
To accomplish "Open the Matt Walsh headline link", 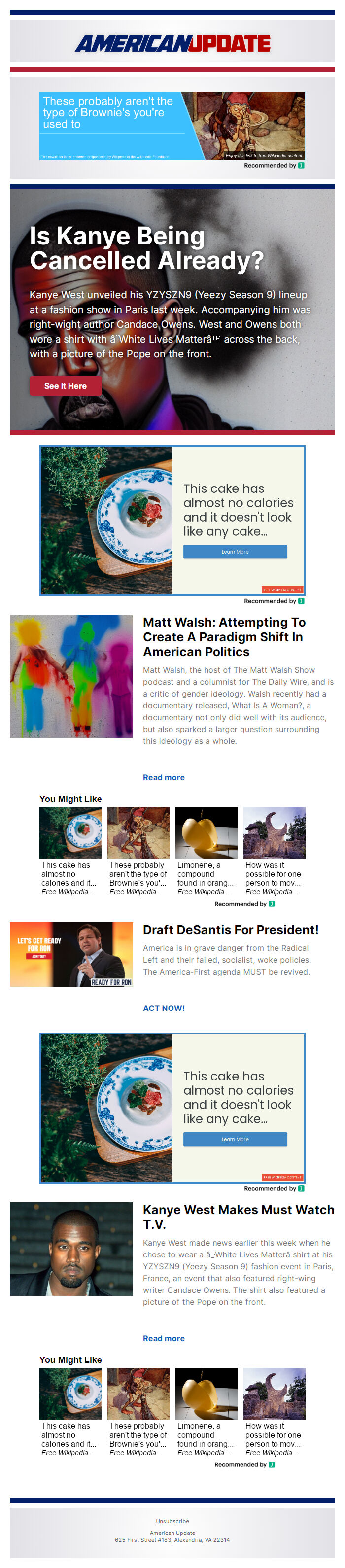I will coord(224,637).
